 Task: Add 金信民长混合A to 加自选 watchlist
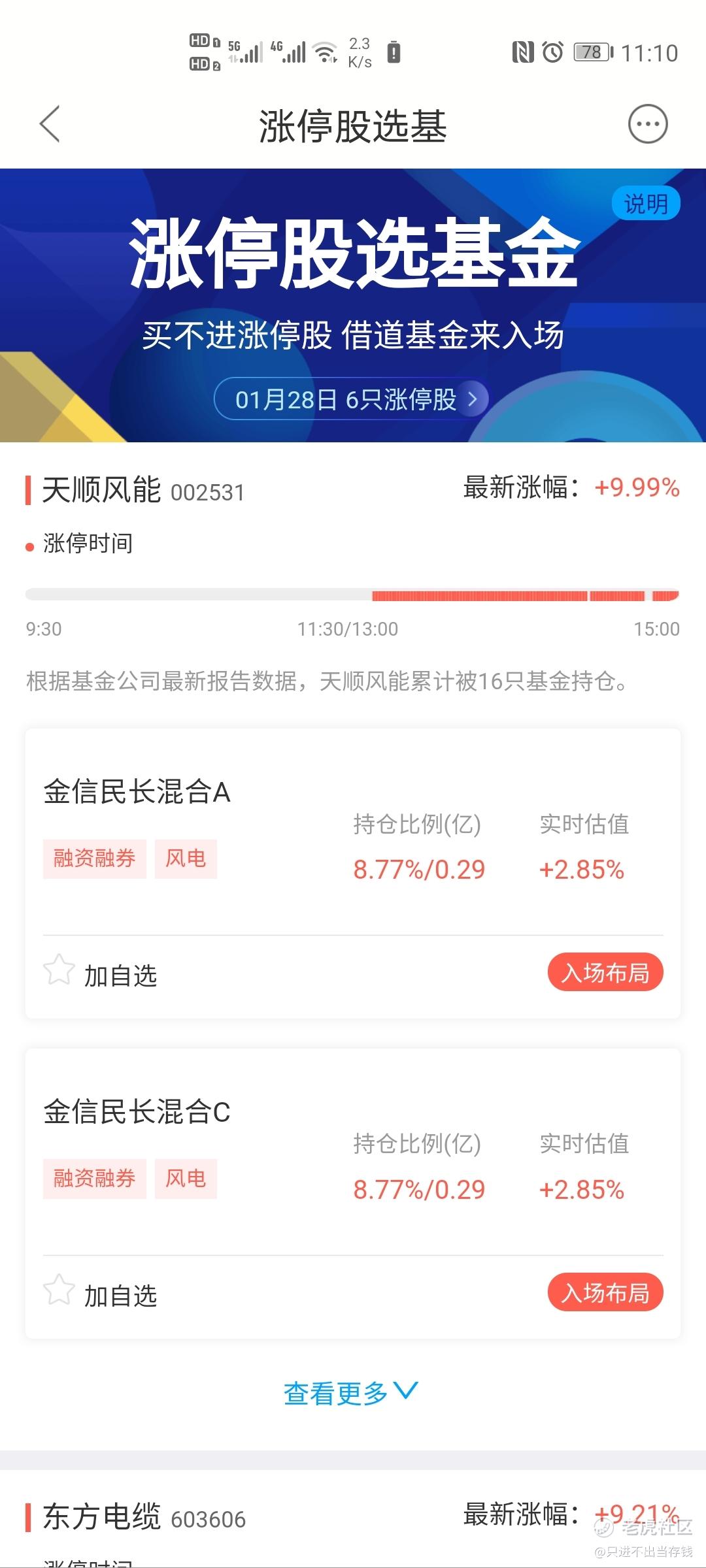(101, 973)
